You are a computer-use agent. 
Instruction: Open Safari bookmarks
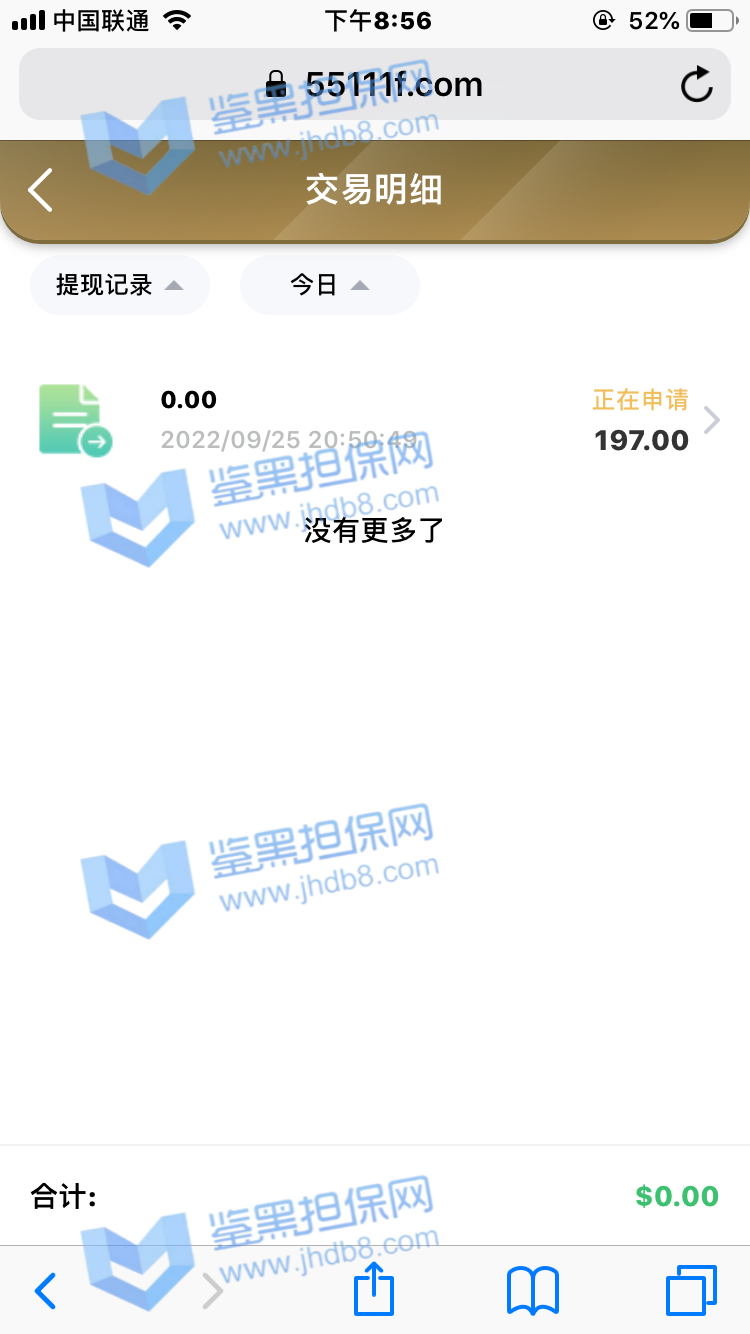point(533,1290)
